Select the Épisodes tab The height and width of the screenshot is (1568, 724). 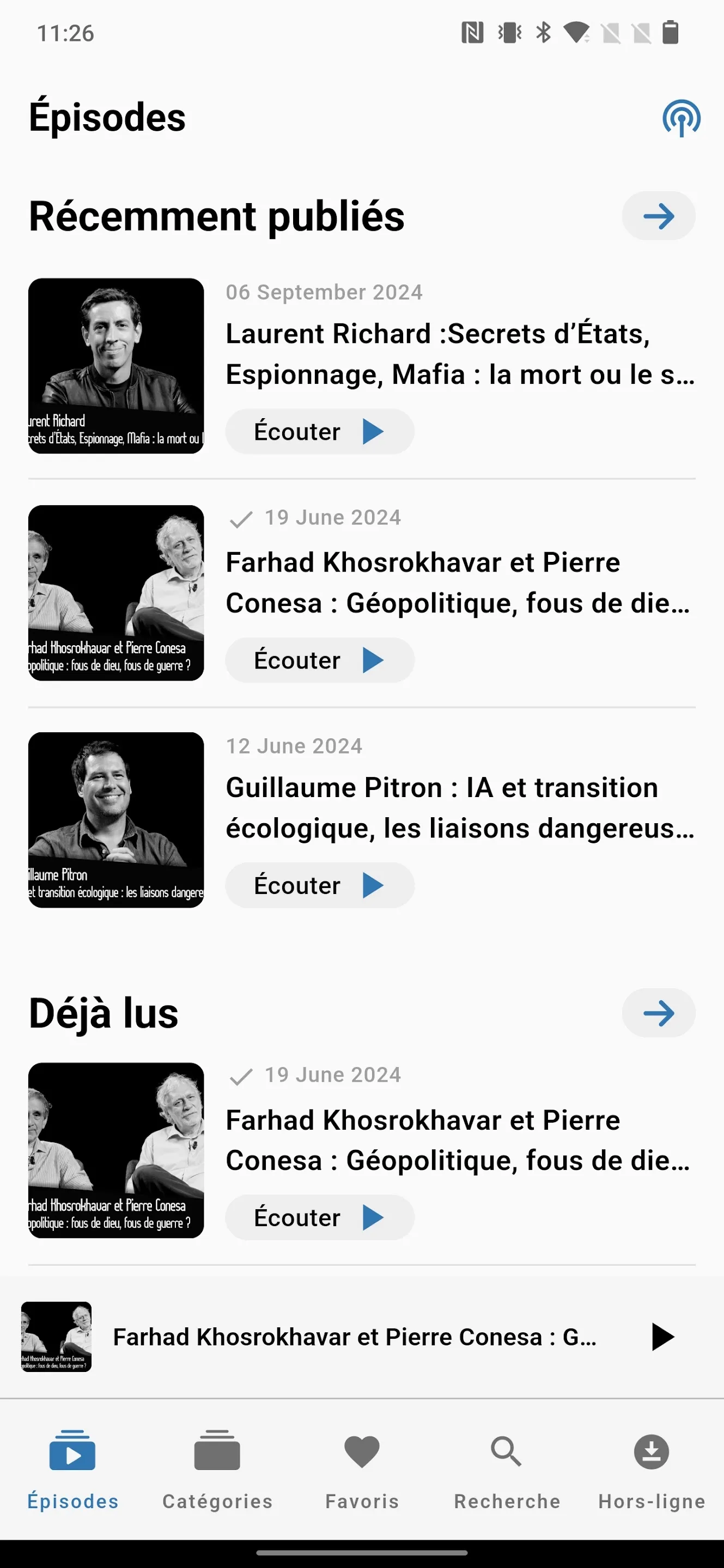pos(72,1469)
